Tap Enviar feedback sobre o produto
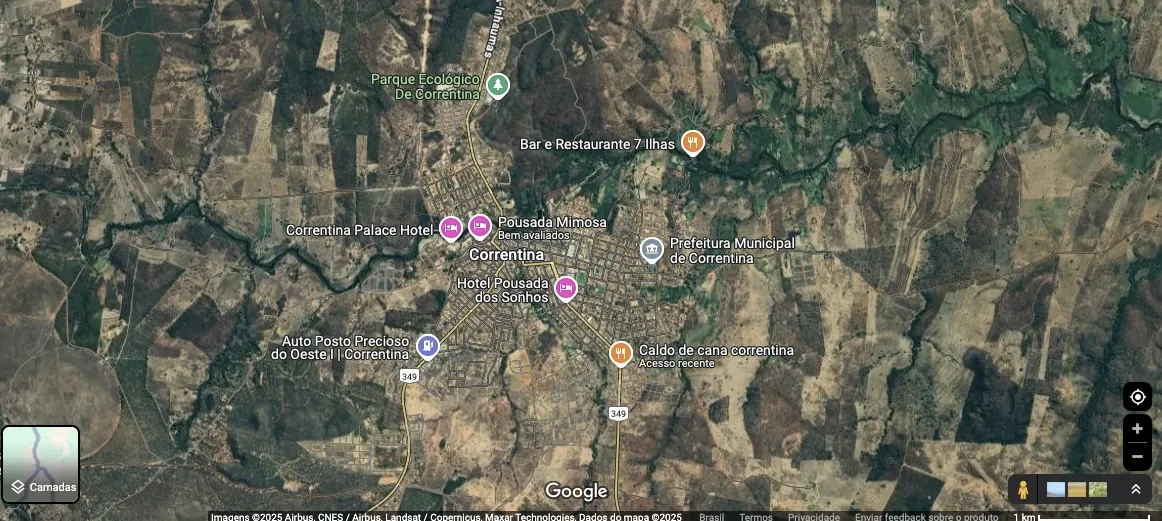Image resolution: width=1162 pixels, height=521 pixels. click(x=926, y=516)
